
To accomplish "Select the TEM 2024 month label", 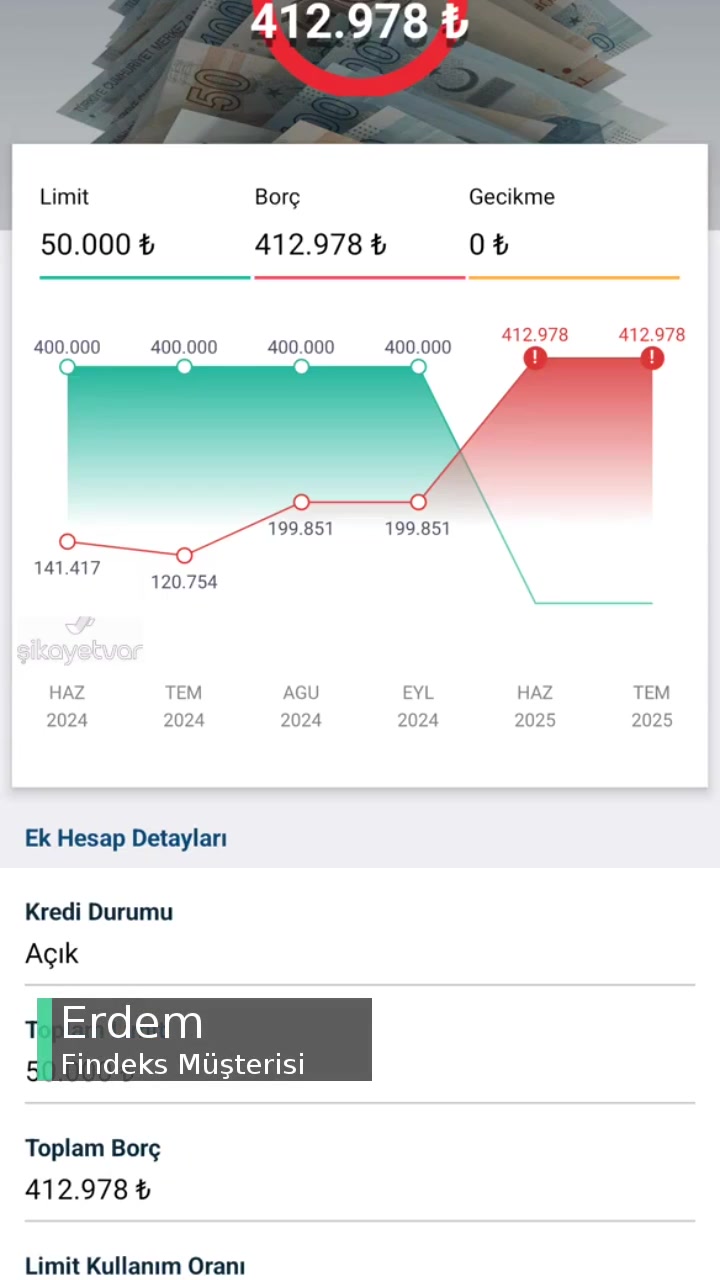I will 183,706.
